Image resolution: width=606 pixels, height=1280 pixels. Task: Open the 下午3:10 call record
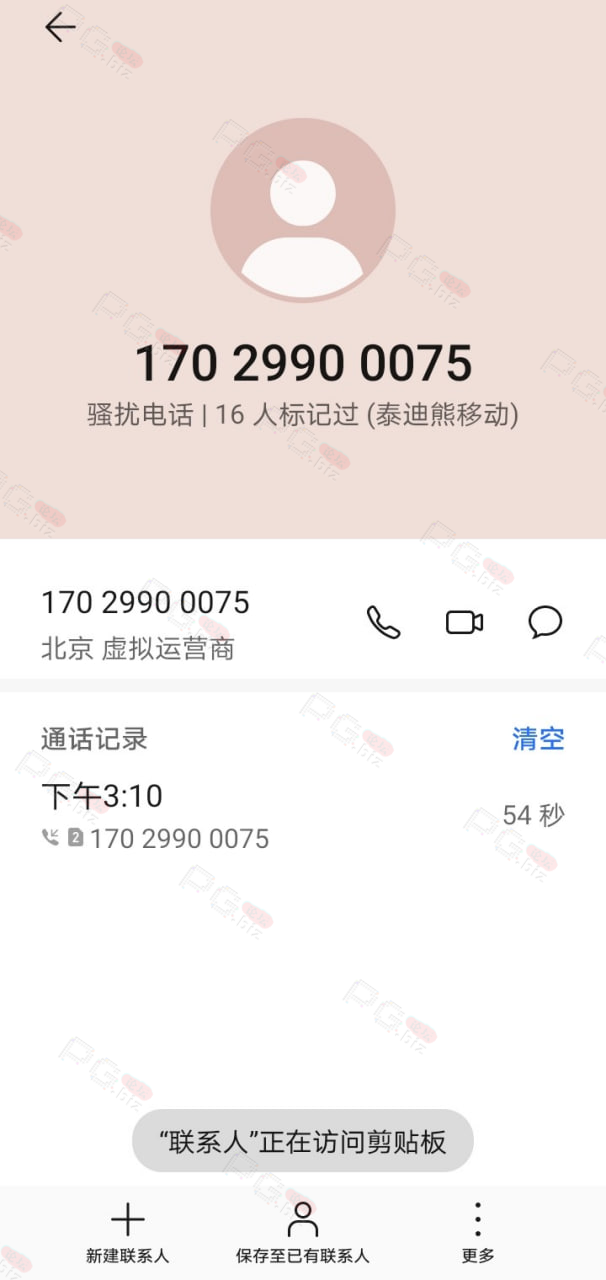tap(303, 816)
